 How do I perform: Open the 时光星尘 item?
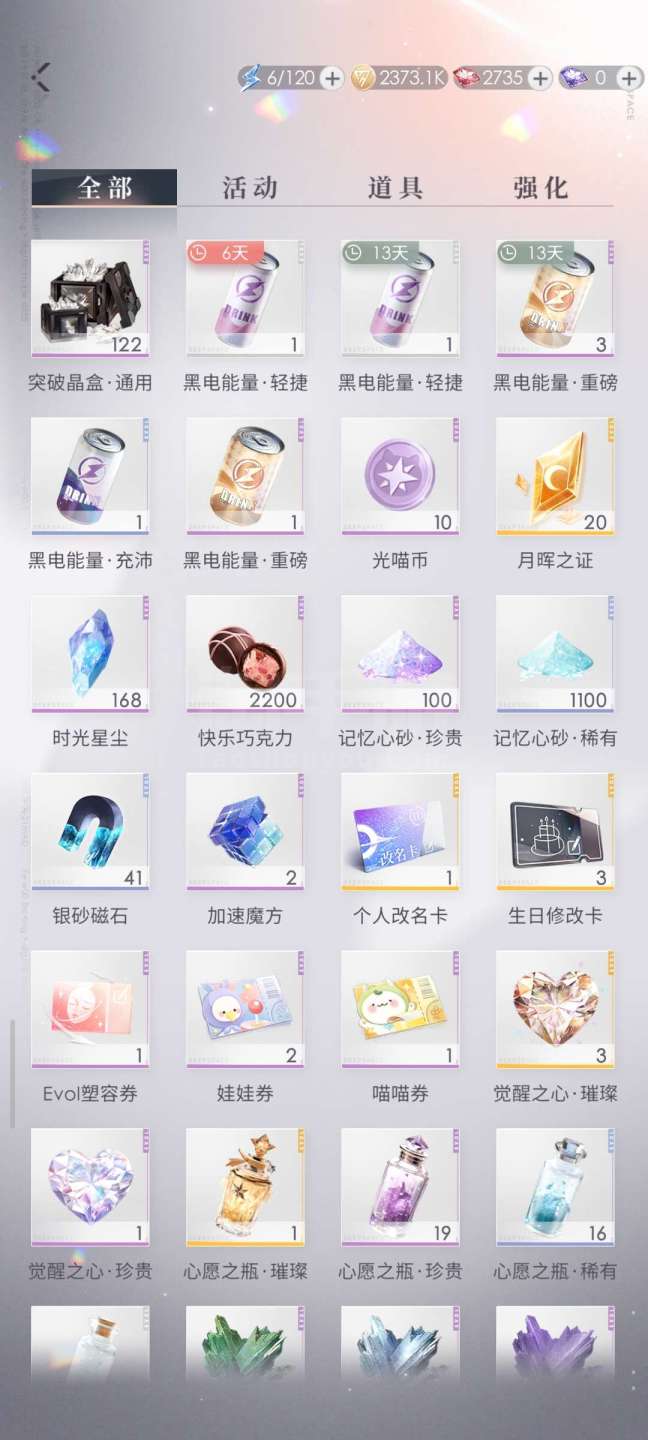point(90,654)
